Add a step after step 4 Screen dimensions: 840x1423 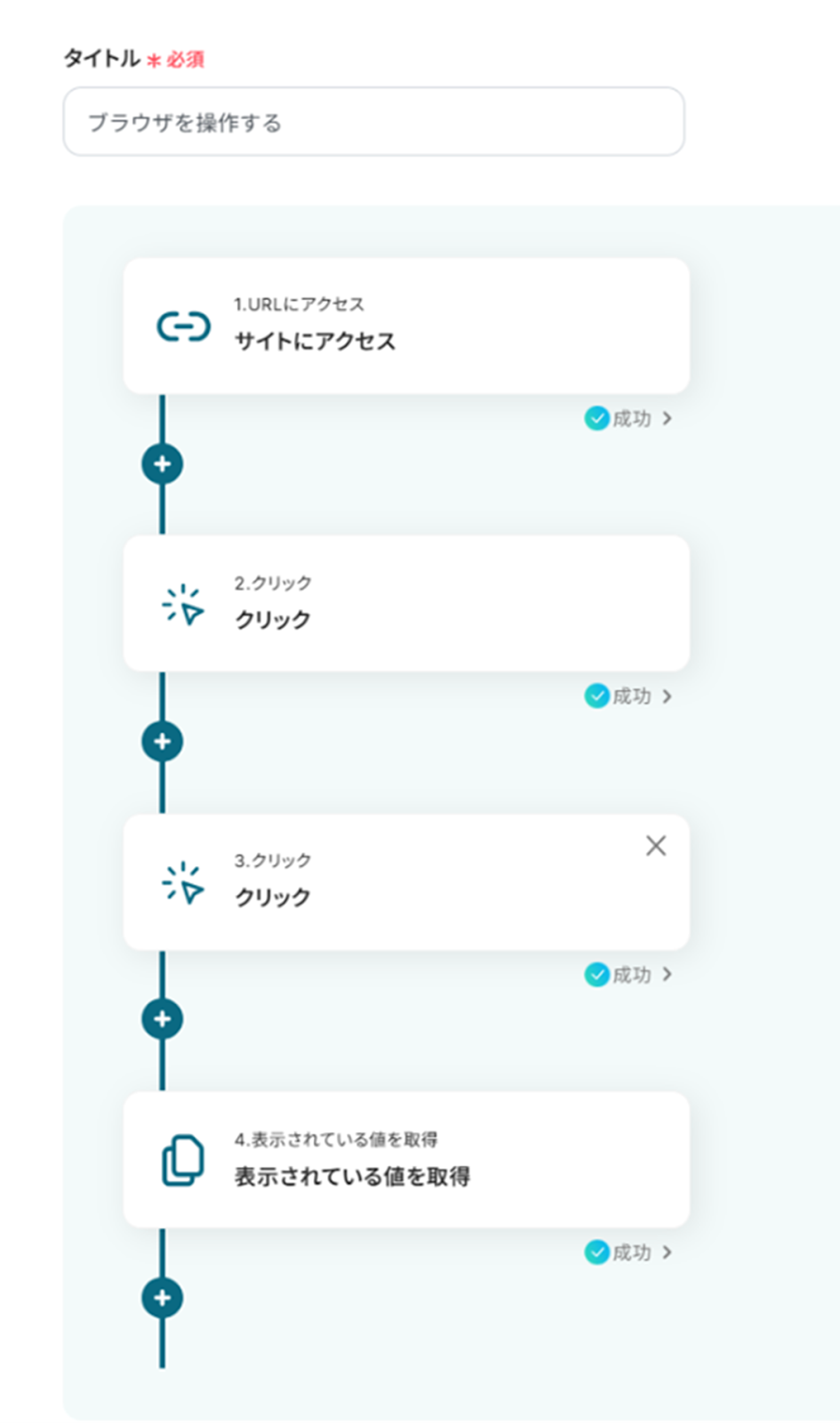pyautogui.click(x=163, y=1298)
